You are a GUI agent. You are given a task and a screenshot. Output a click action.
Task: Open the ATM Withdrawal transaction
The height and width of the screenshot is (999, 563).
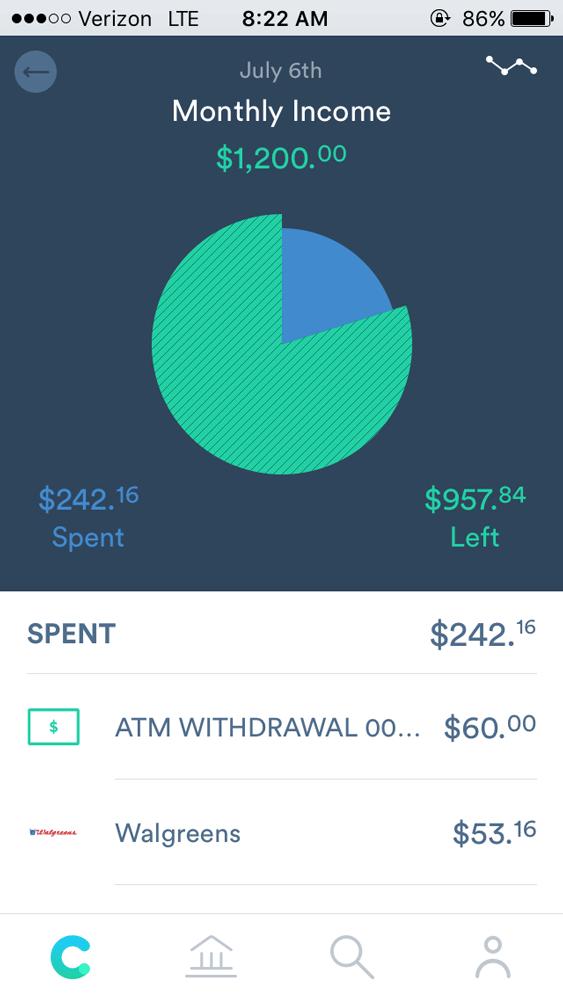(282, 727)
